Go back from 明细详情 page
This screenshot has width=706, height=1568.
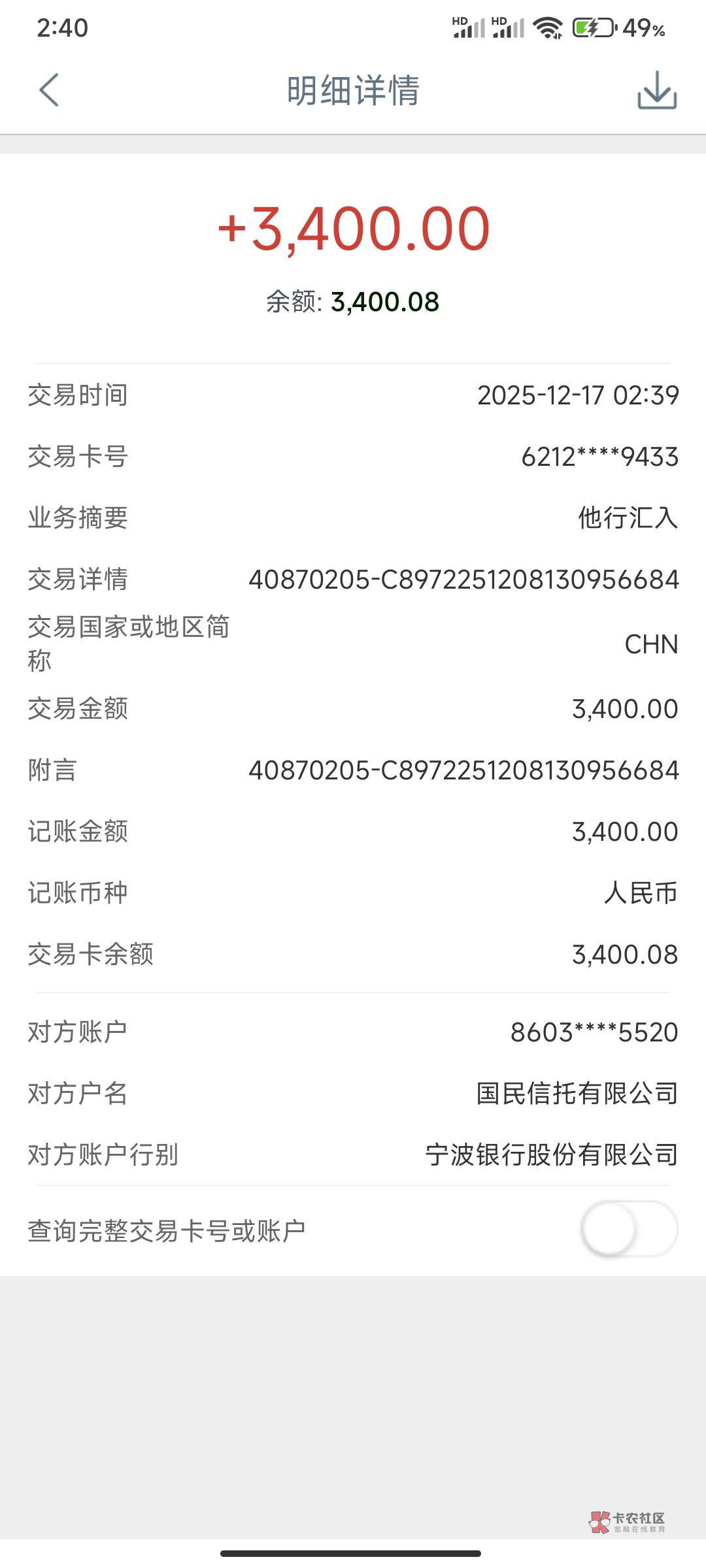coord(49,90)
